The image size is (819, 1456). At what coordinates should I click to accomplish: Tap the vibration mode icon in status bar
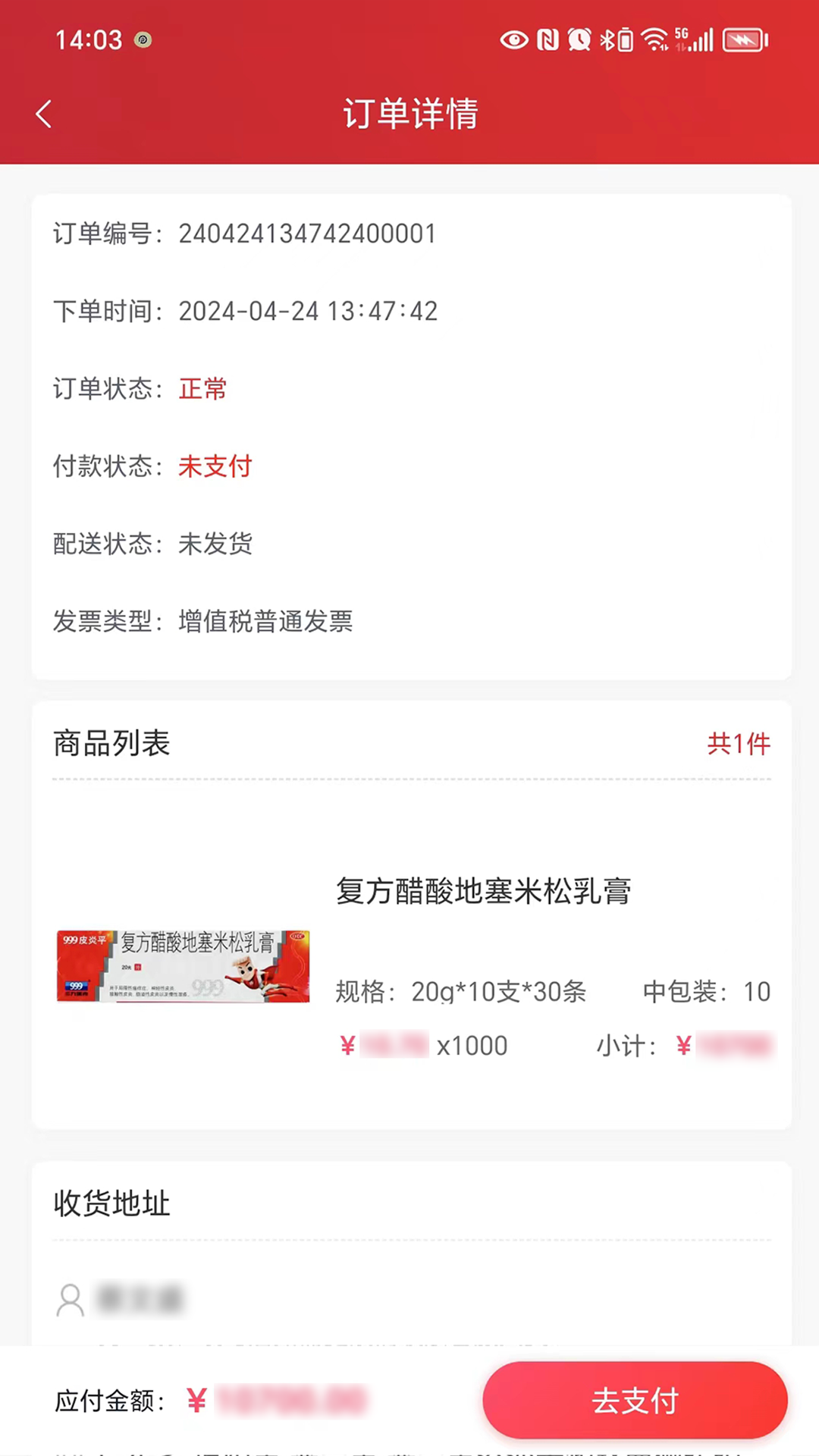[625, 39]
